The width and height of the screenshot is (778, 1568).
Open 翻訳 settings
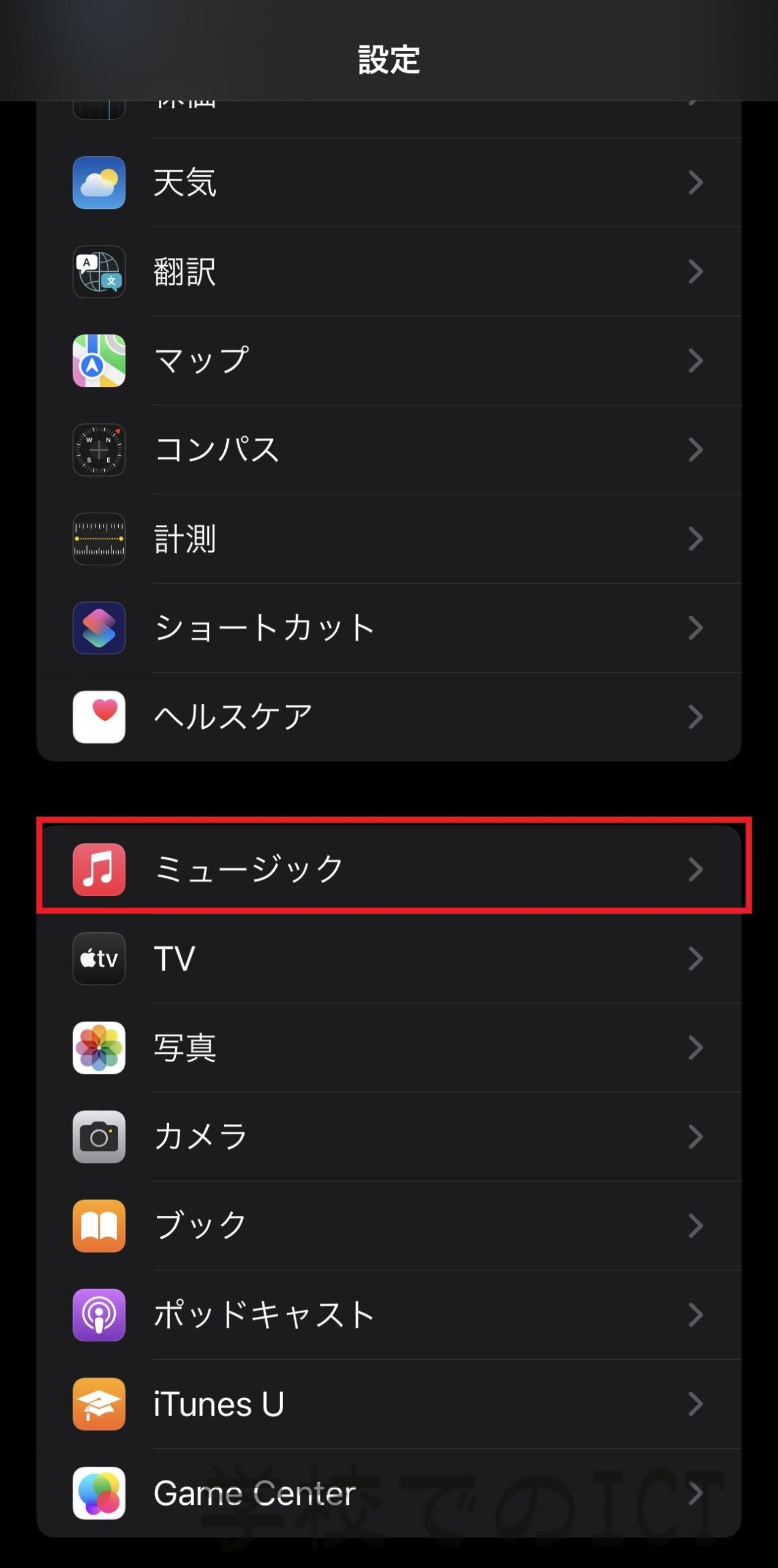[x=389, y=271]
